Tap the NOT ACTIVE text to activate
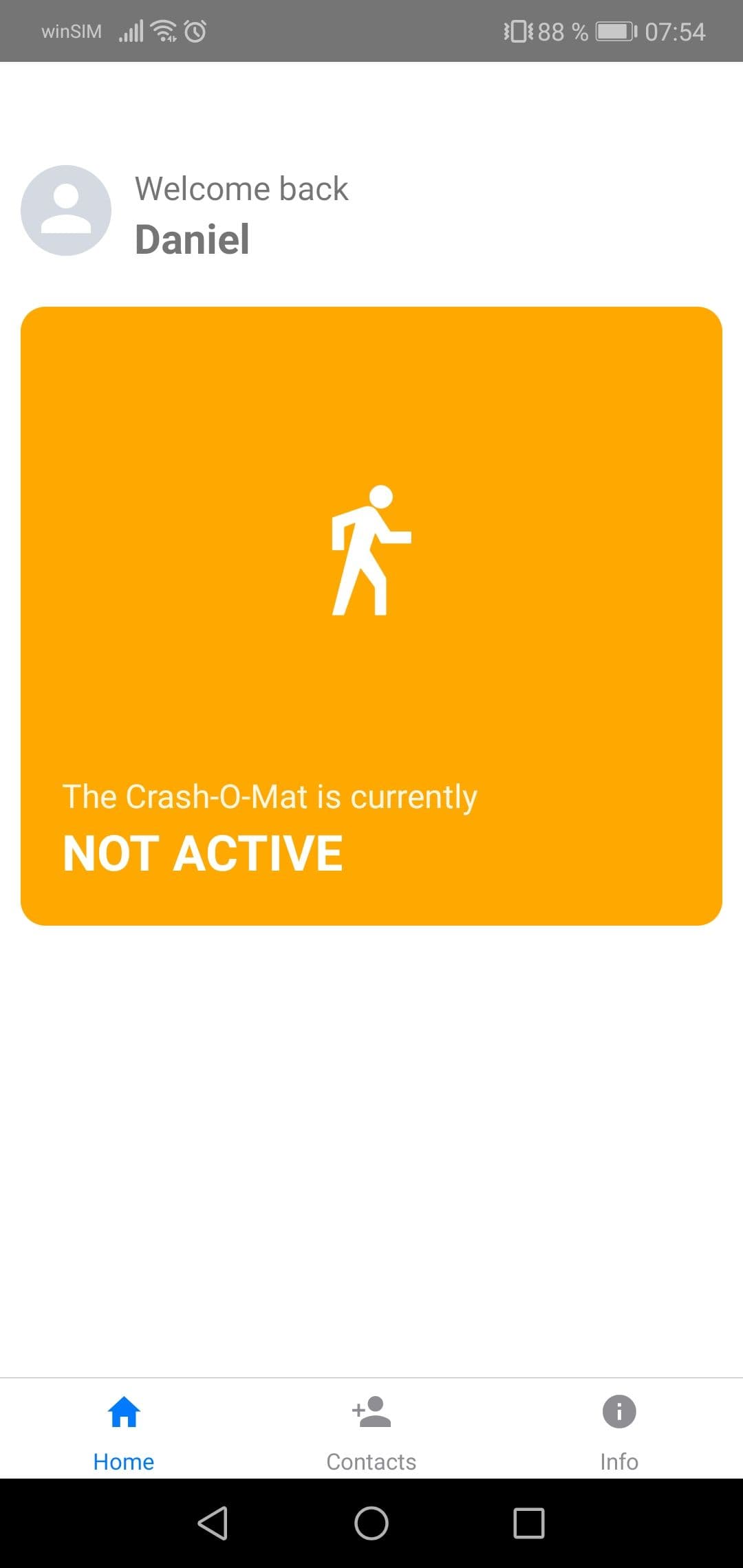Image resolution: width=743 pixels, height=1568 pixels. click(202, 851)
